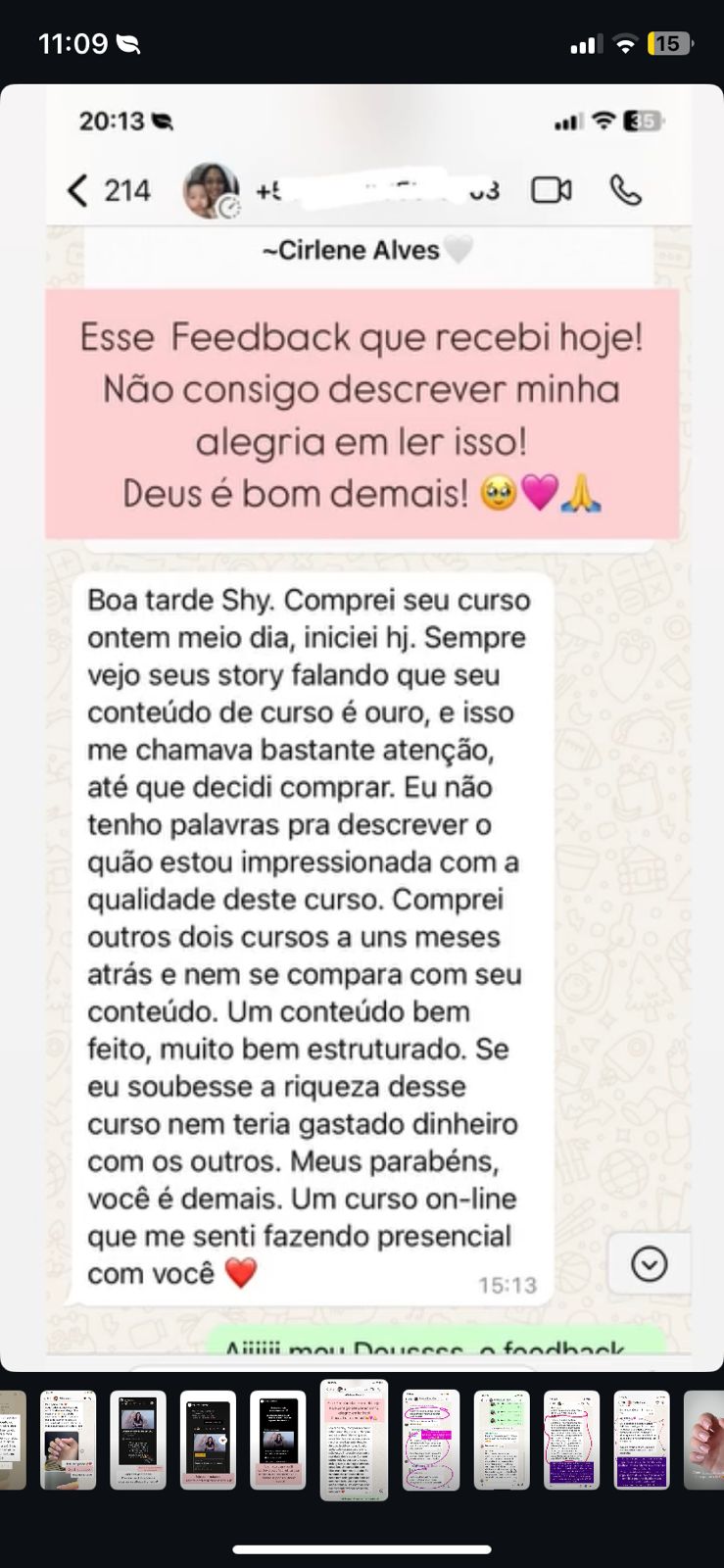Select the thumbnail with green chat bubbles
Viewport: 724px width, 1568px height.
[x=502, y=1440]
